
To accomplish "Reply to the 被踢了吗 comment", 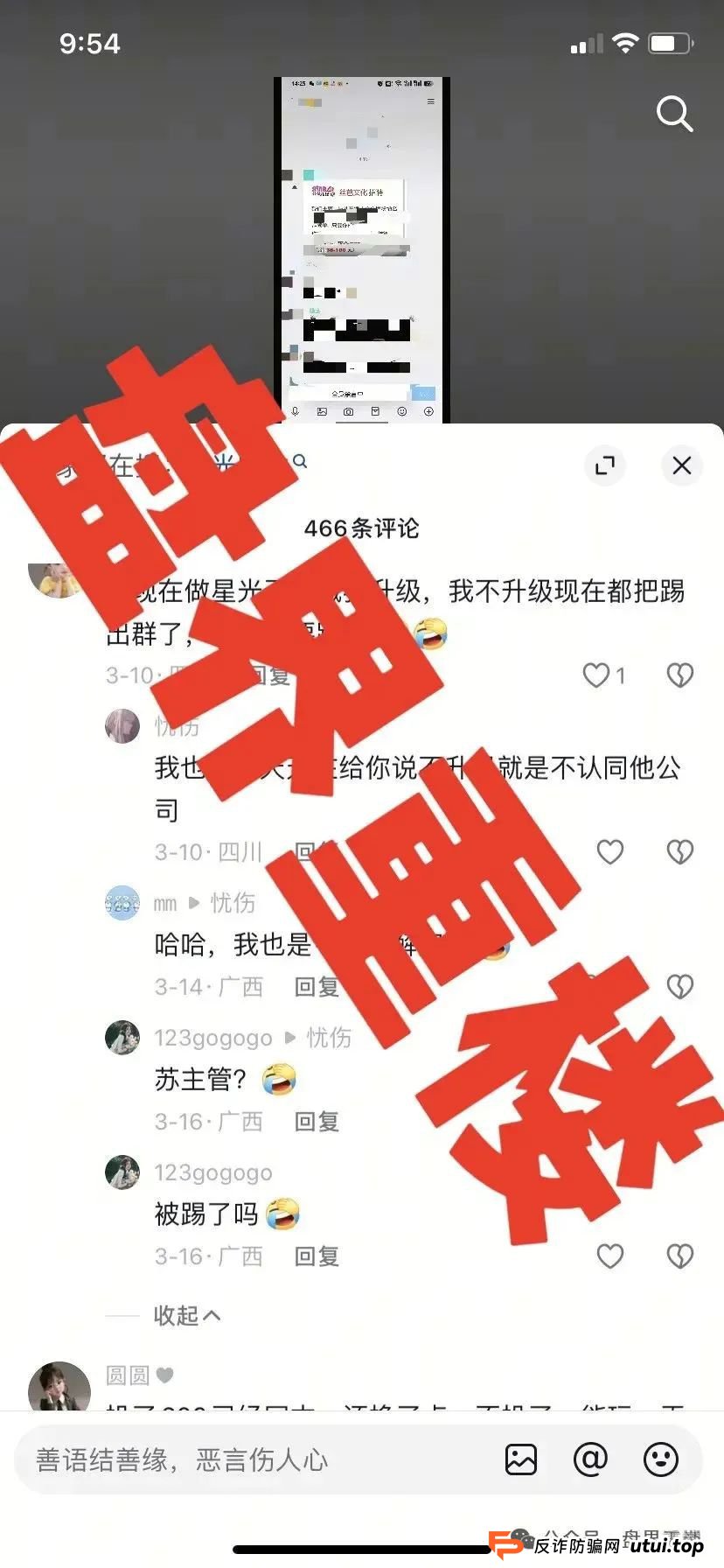I will (x=316, y=1256).
